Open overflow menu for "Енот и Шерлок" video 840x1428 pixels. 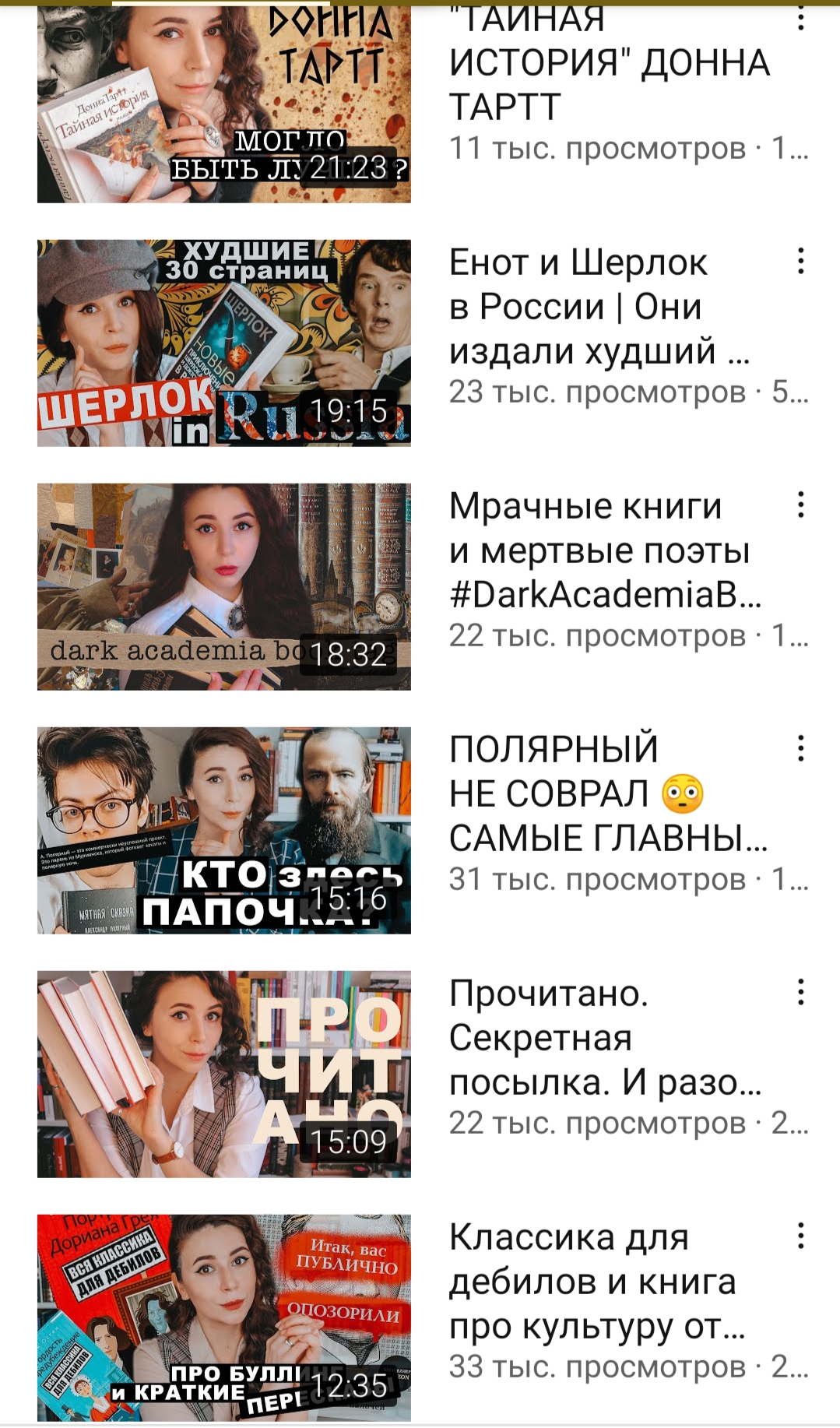point(800,262)
